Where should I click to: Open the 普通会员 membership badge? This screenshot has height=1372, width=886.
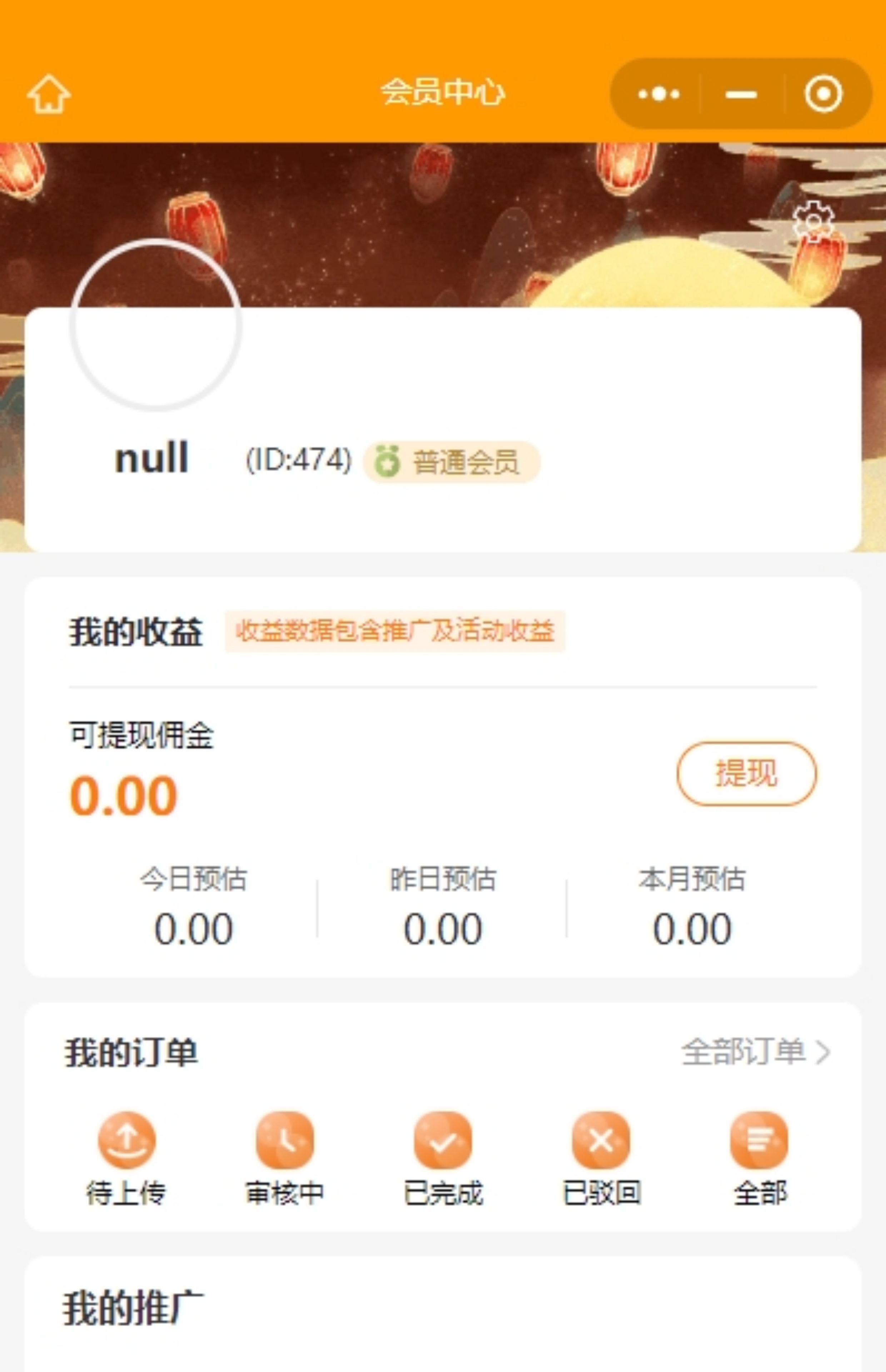[x=452, y=462]
